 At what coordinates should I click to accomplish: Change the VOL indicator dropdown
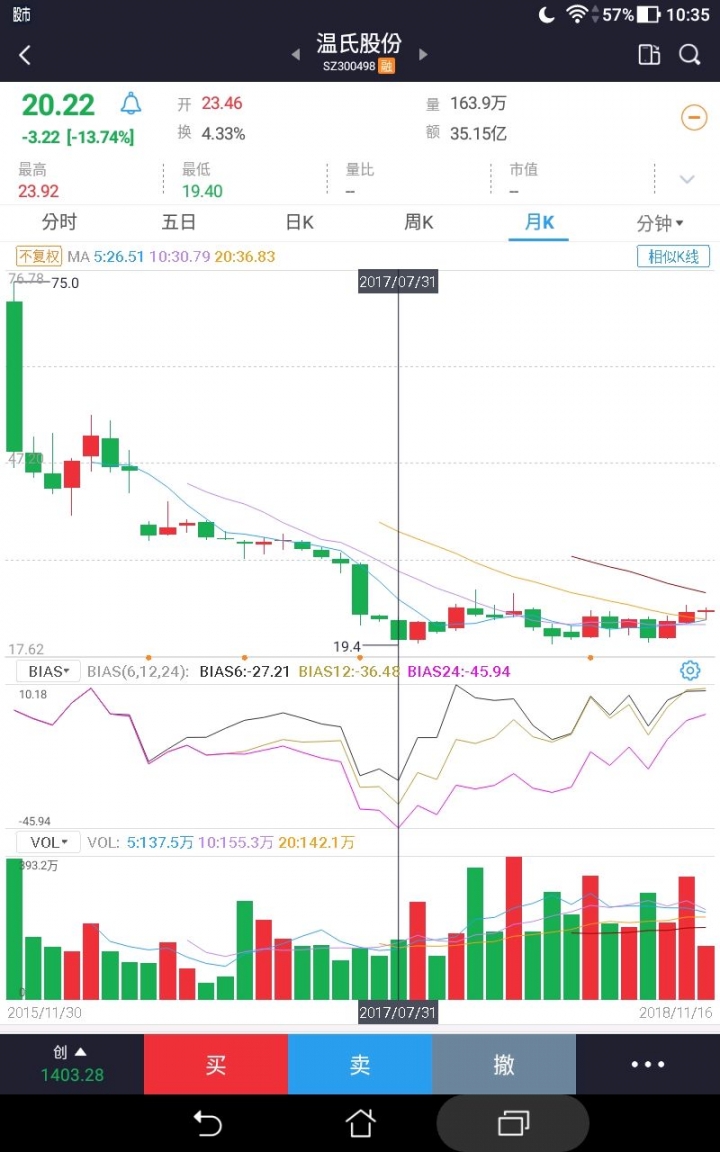[x=48, y=843]
